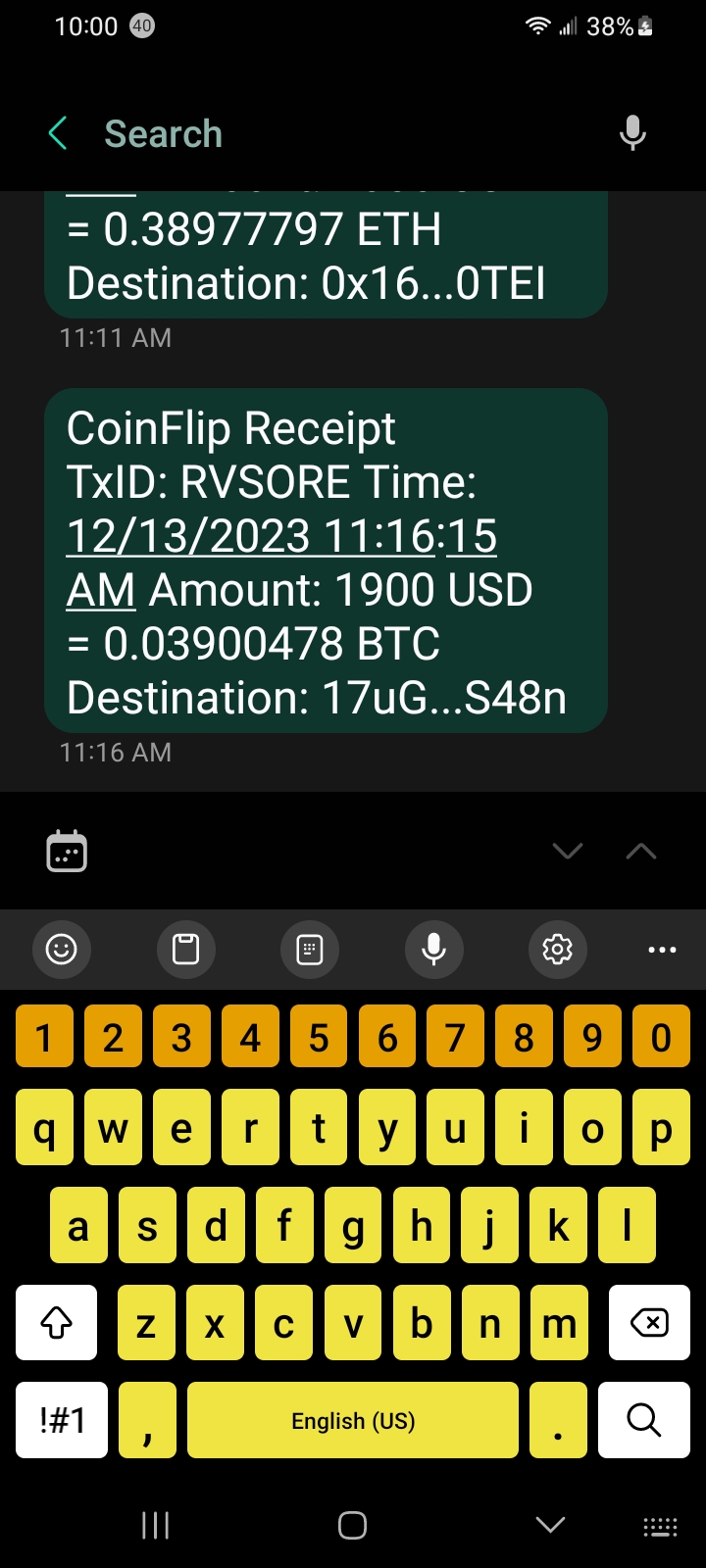Open the keyboard numeric keypad mode icon
The width and height of the screenshot is (706, 1568).
(x=310, y=949)
